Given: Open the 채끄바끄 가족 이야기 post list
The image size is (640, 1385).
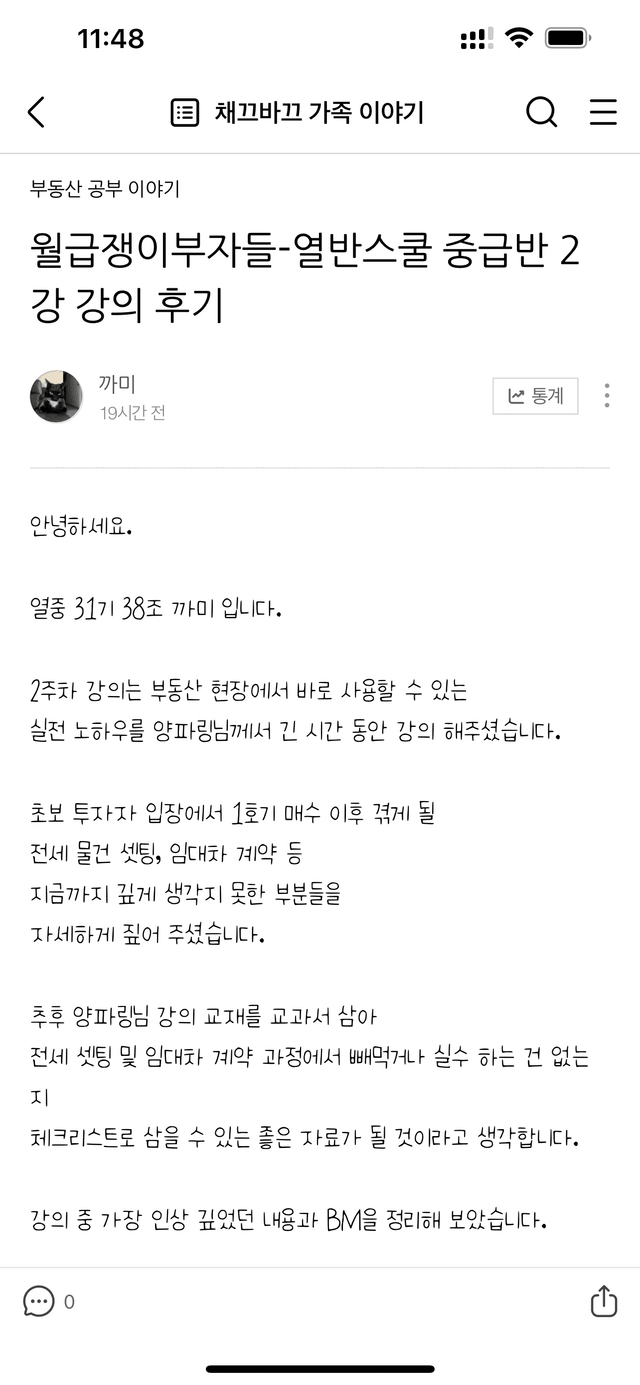Looking at the screenshot, I should click(298, 112).
